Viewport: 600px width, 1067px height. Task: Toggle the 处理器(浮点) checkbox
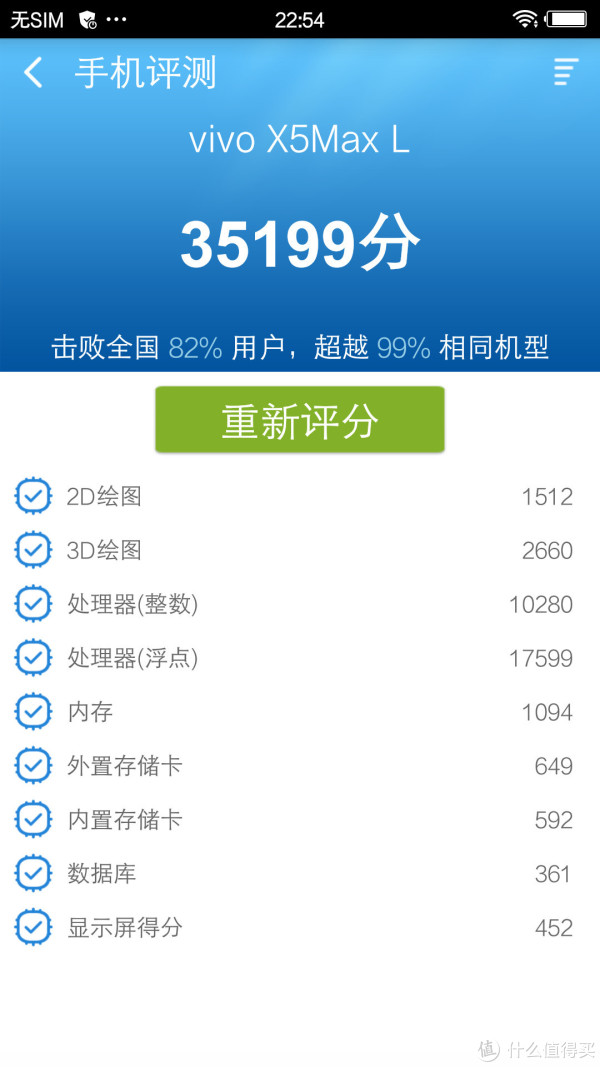pyautogui.click(x=33, y=657)
